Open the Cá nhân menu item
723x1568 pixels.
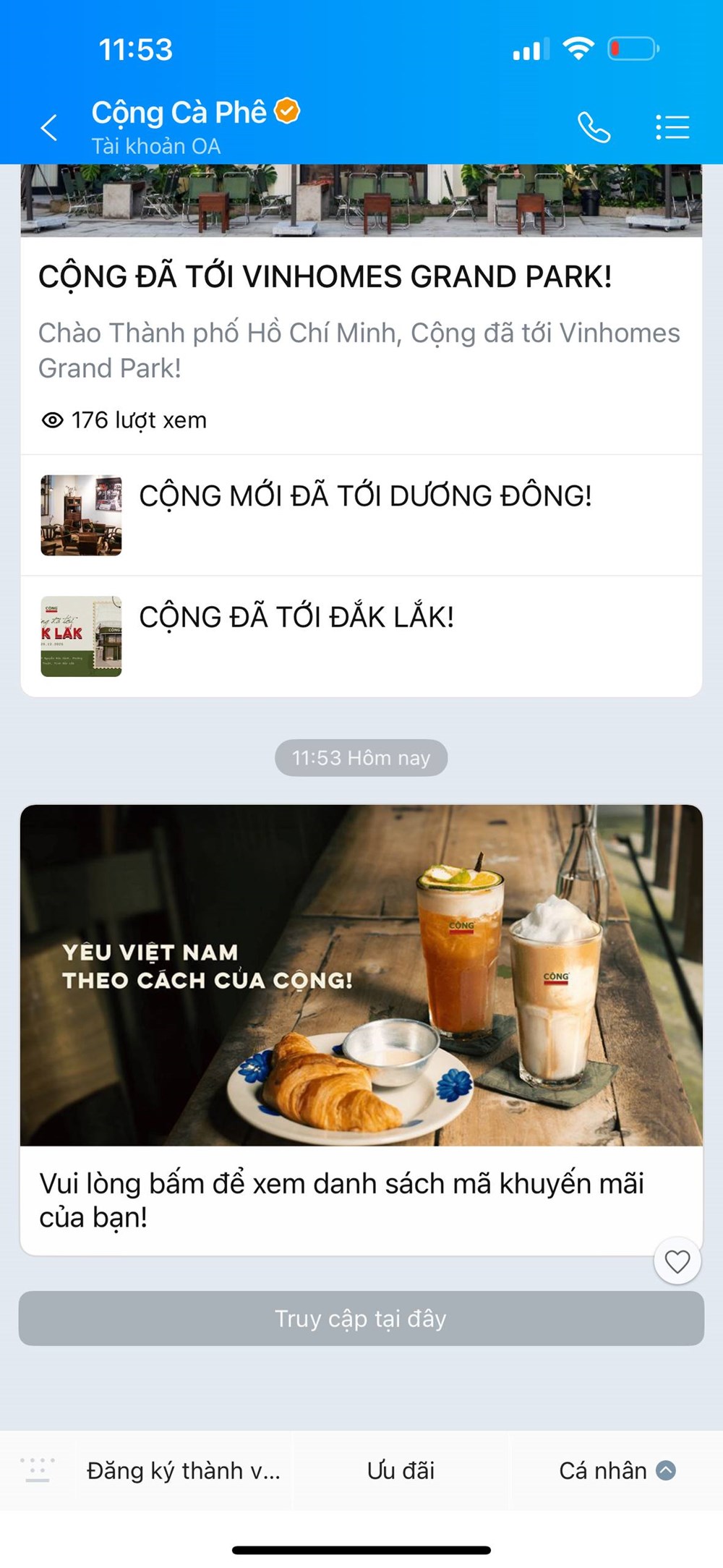click(602, 1470)
